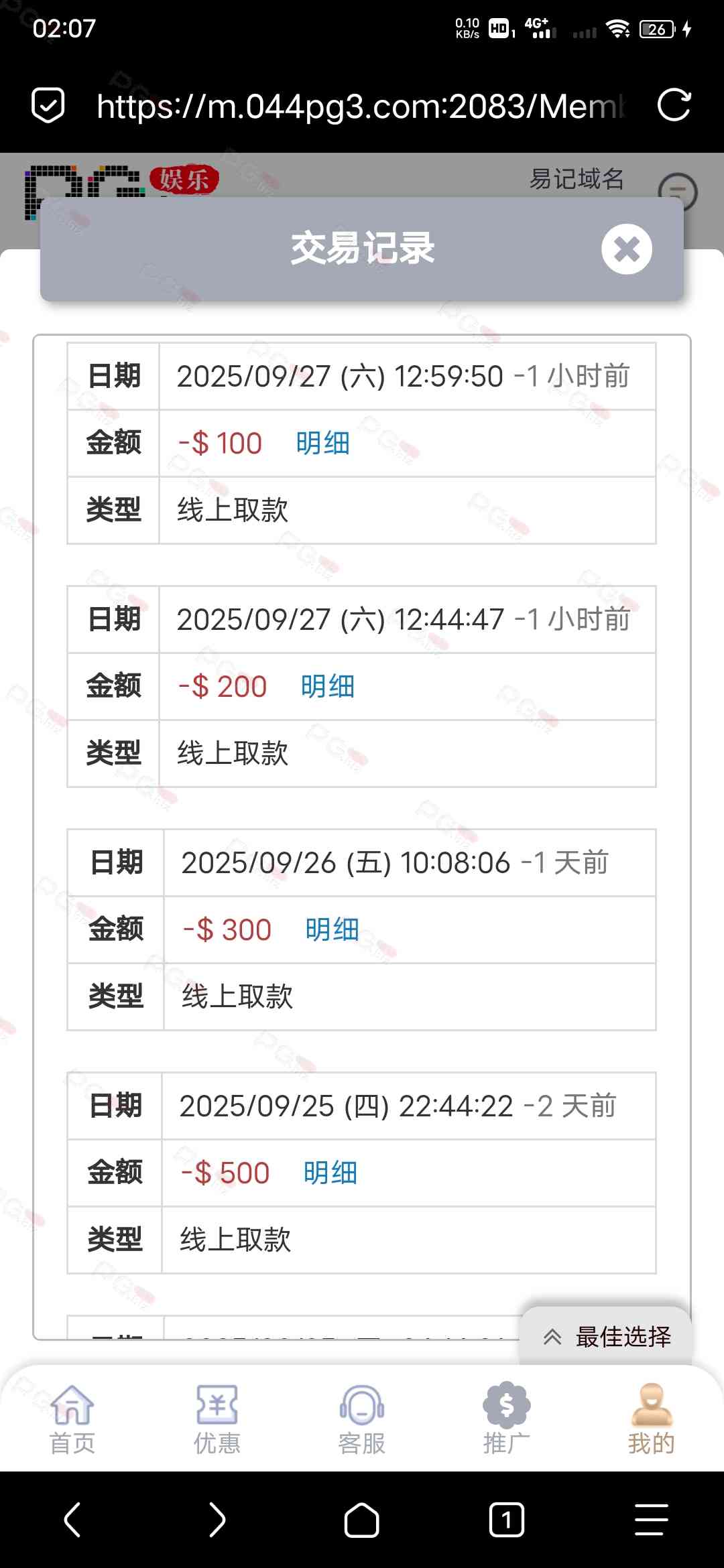View 明细 of the -$500 withdrawal
Screen dimensions: 724x1568
tap(330, 1173)
